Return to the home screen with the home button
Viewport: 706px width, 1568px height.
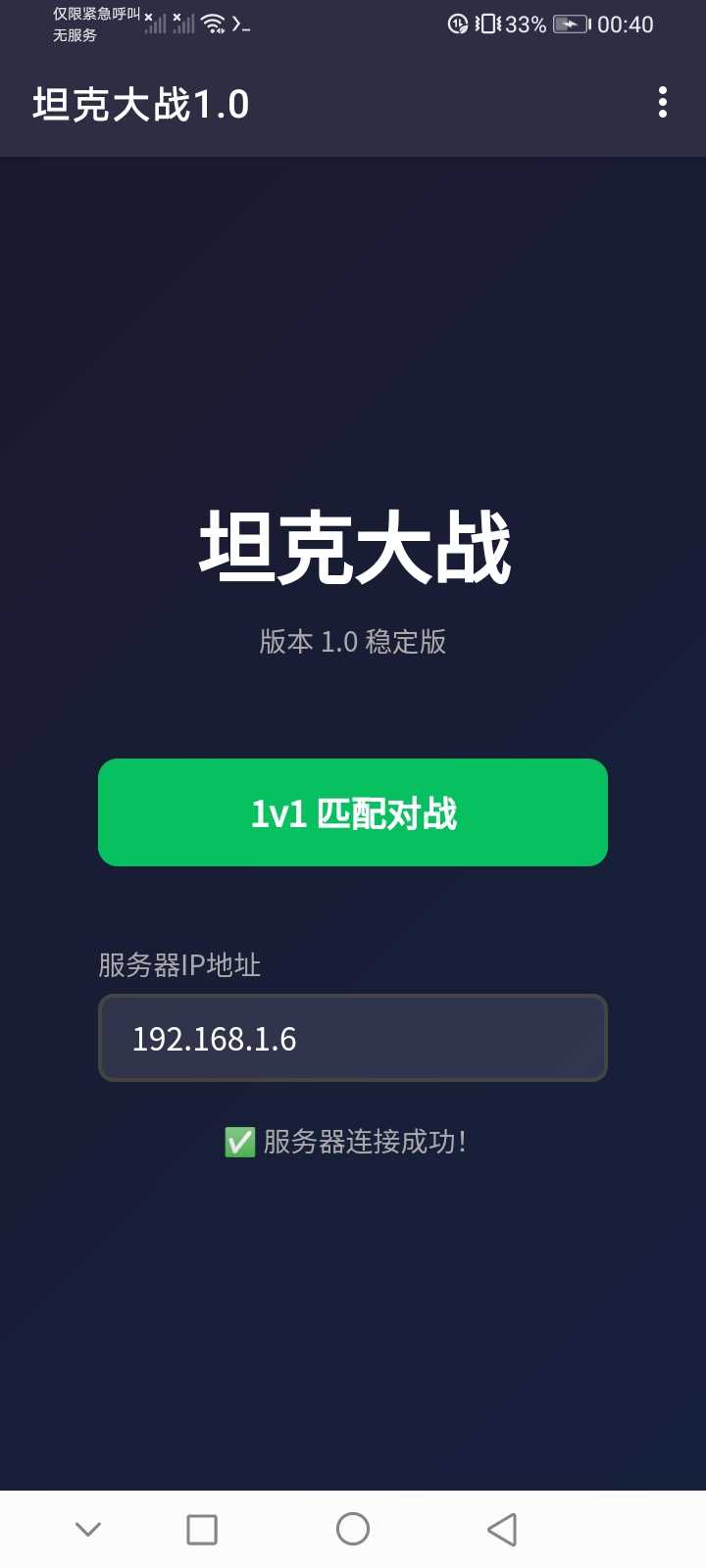tap(353, 1529)
